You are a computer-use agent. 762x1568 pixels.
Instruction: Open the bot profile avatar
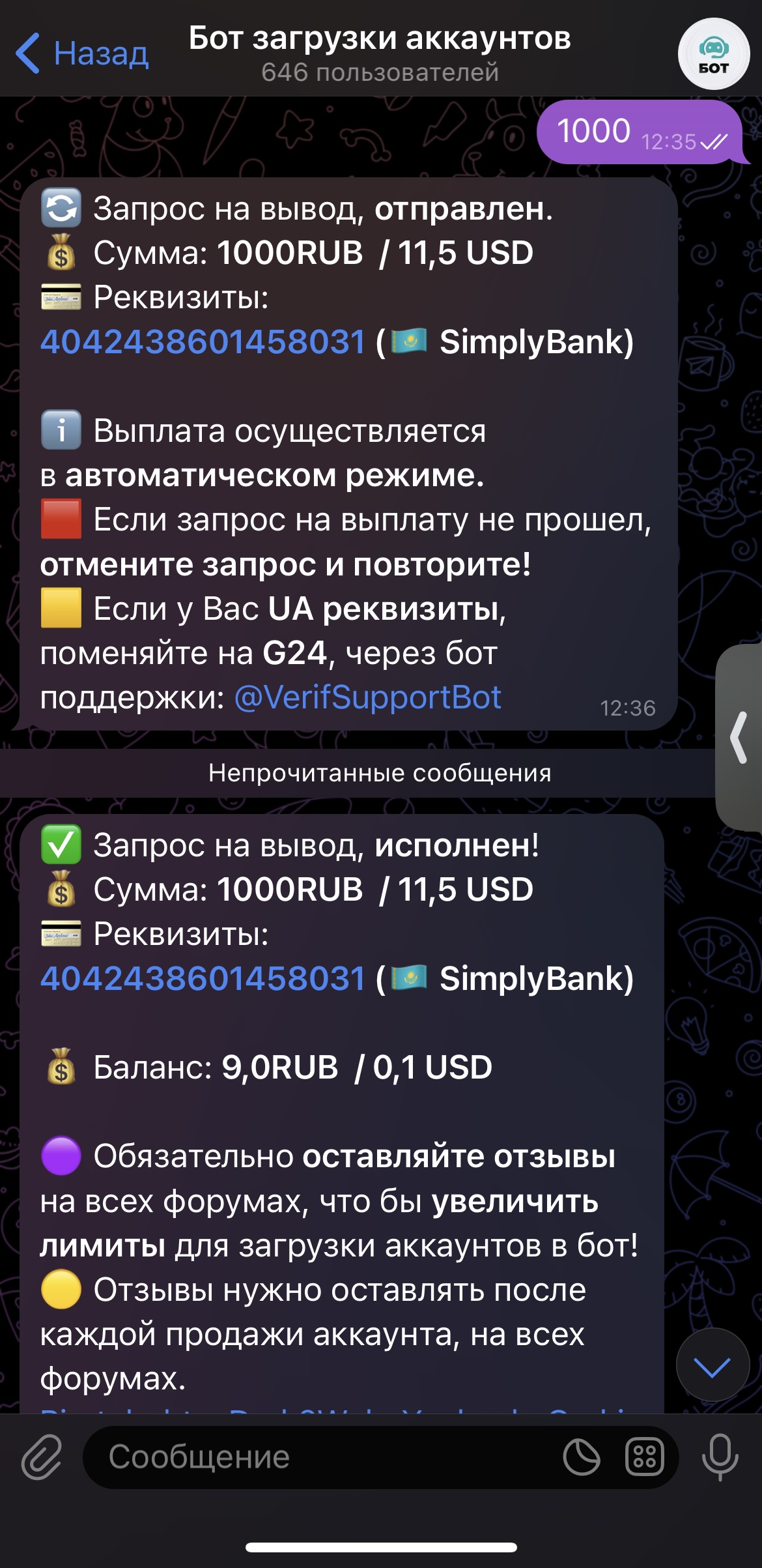click(x=713, y=53)
